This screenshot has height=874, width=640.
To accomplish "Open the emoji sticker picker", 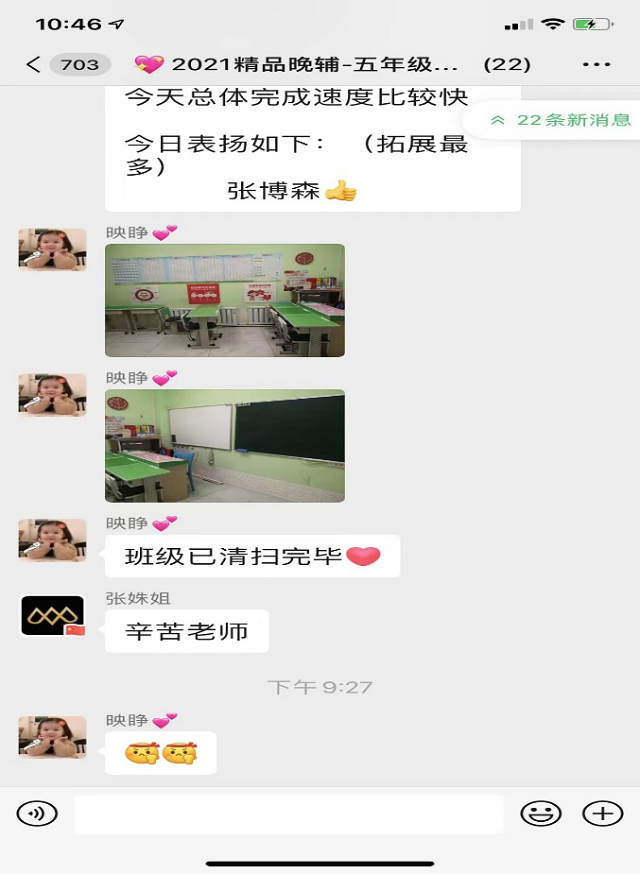I will [x=541, y=813].
